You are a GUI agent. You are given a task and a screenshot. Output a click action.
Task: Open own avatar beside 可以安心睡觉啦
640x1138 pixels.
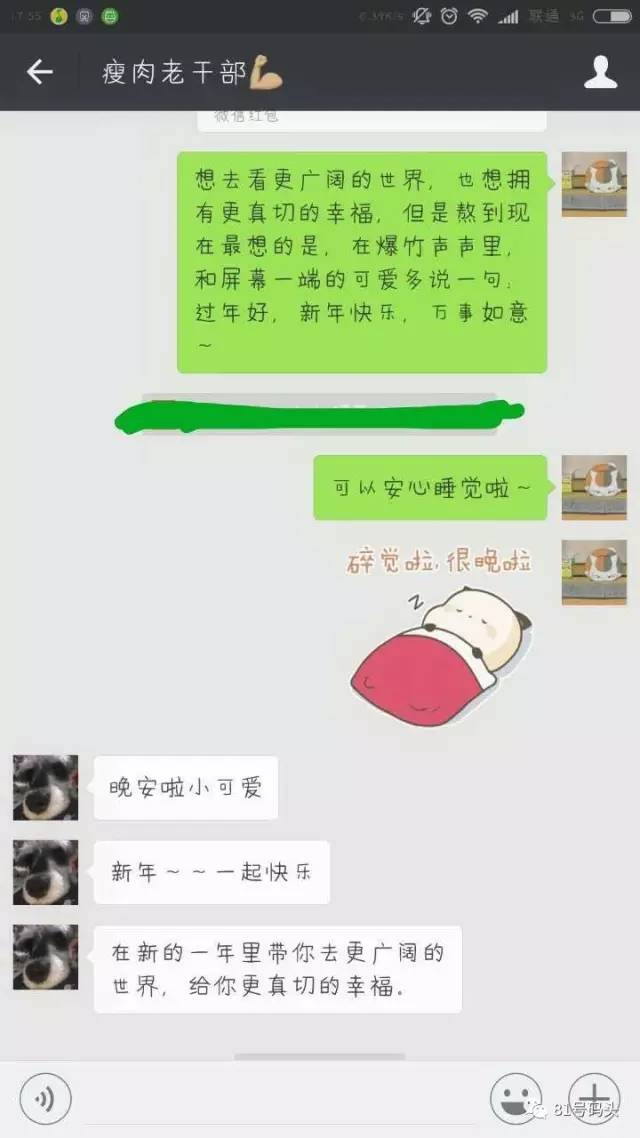click(594, 487)
